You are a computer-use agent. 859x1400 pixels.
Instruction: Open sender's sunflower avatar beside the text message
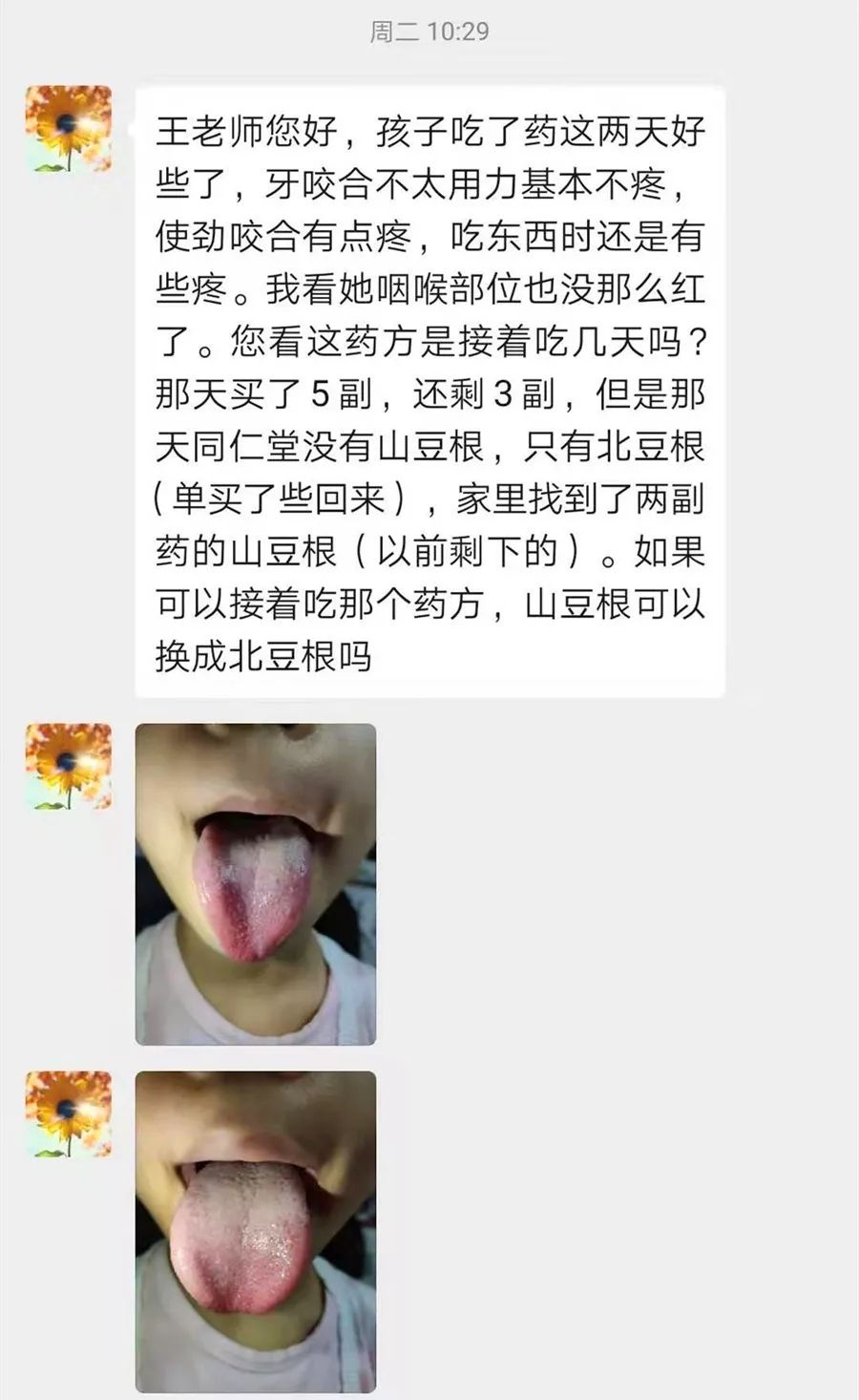68,129
